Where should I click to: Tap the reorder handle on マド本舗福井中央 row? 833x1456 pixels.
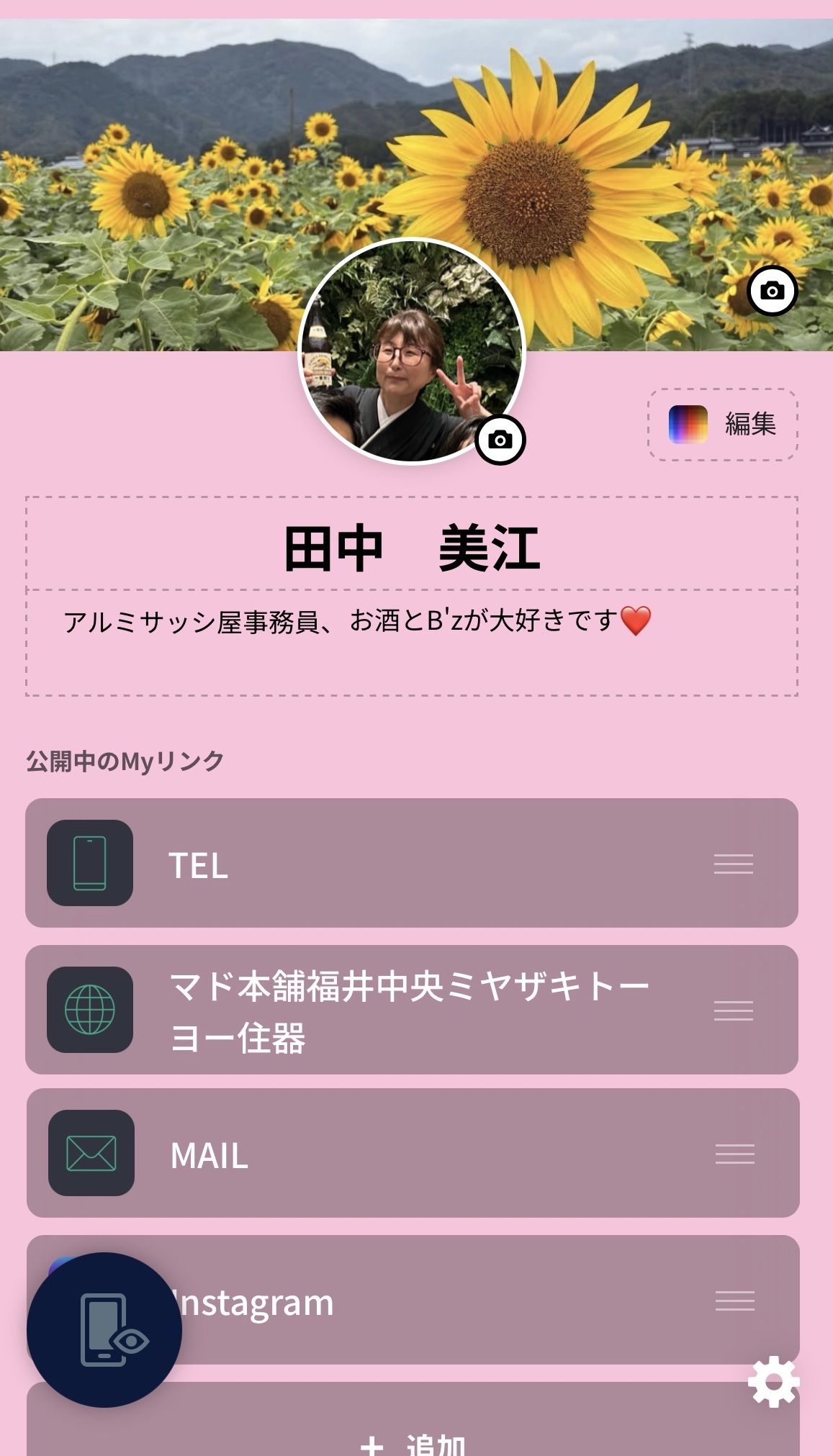click(x=733, y=1010)
